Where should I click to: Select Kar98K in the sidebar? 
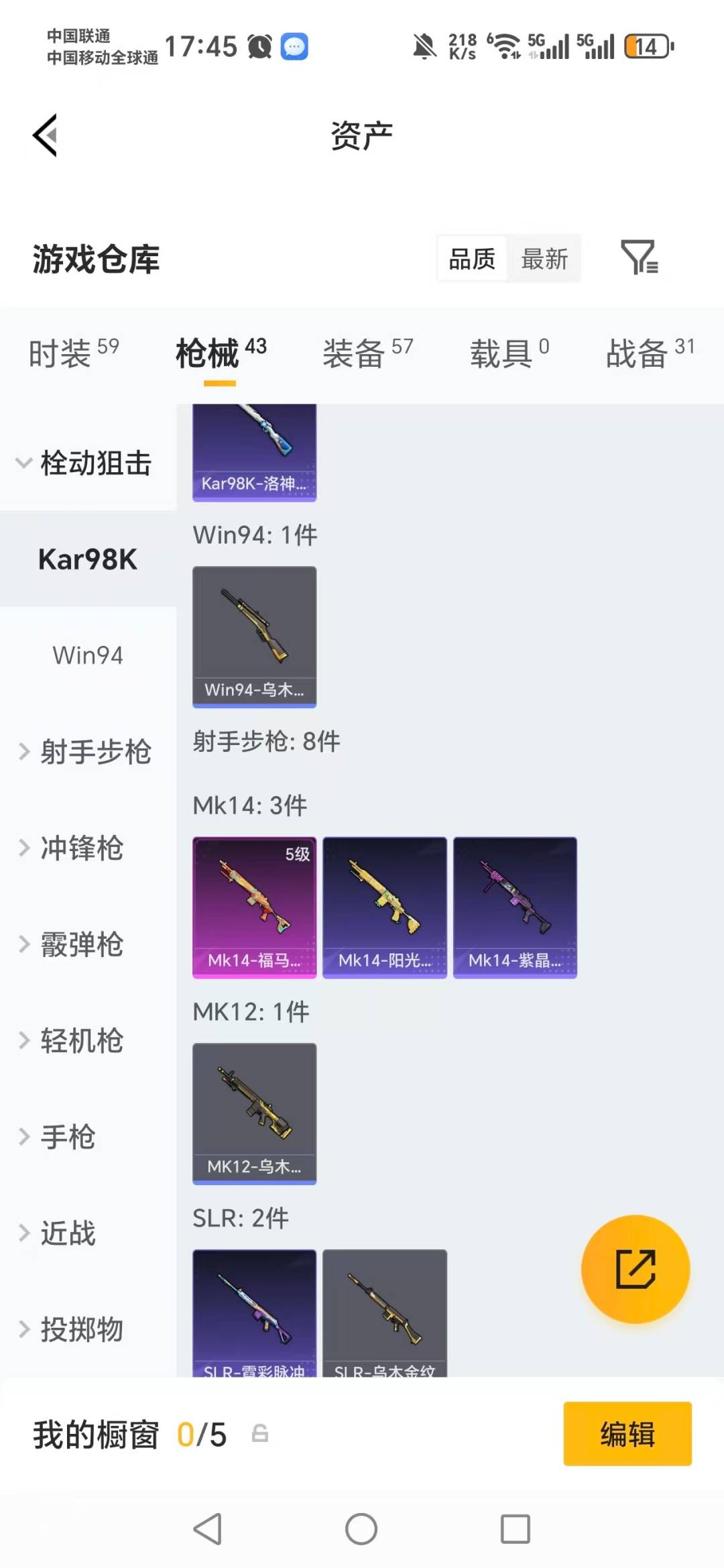point(87,559)
